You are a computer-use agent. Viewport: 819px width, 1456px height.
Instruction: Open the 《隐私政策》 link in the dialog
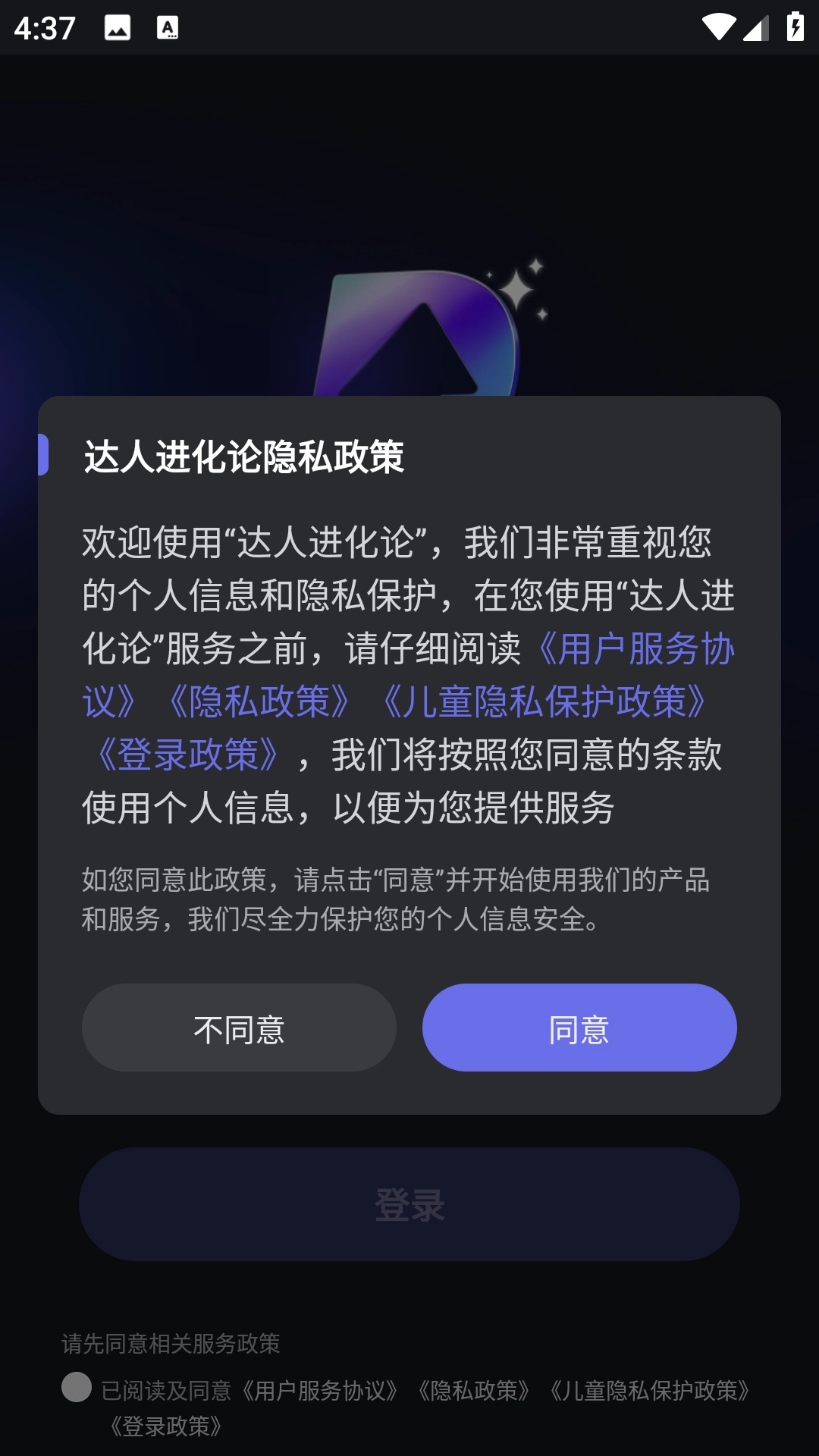(259, 701)
